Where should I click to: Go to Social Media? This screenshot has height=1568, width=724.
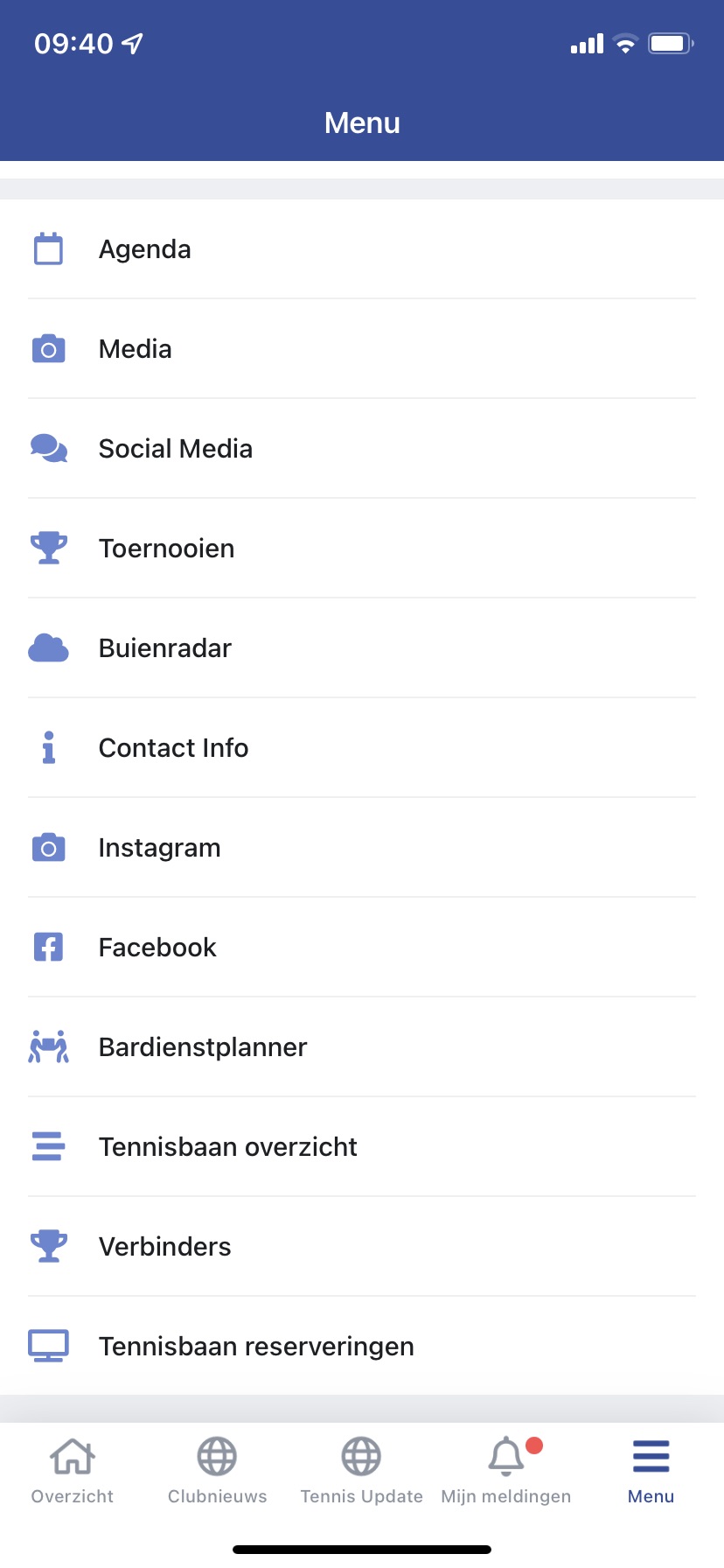tap(362, 449)
